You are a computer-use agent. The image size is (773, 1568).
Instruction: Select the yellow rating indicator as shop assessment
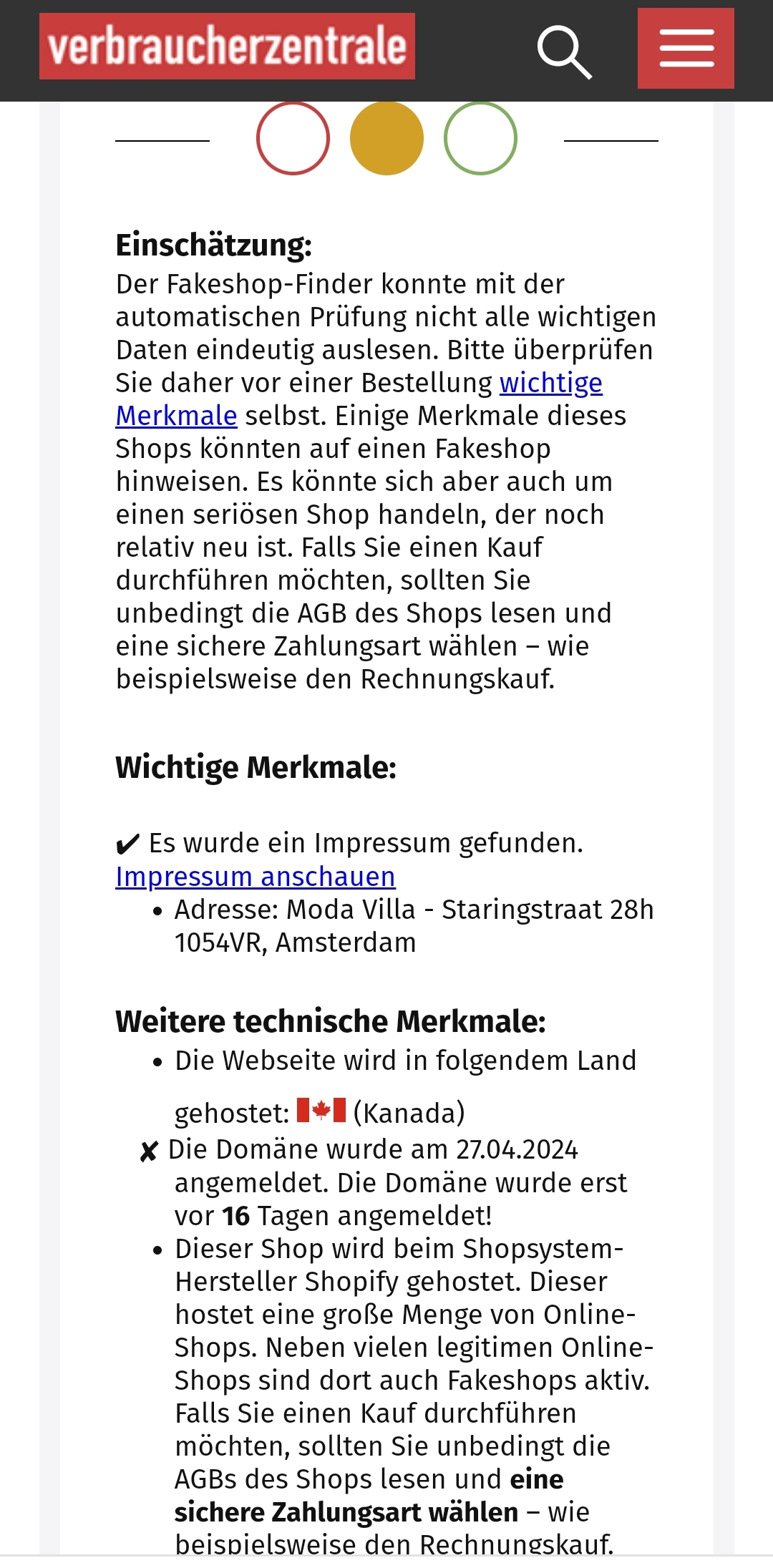click(x=386, y=137)
